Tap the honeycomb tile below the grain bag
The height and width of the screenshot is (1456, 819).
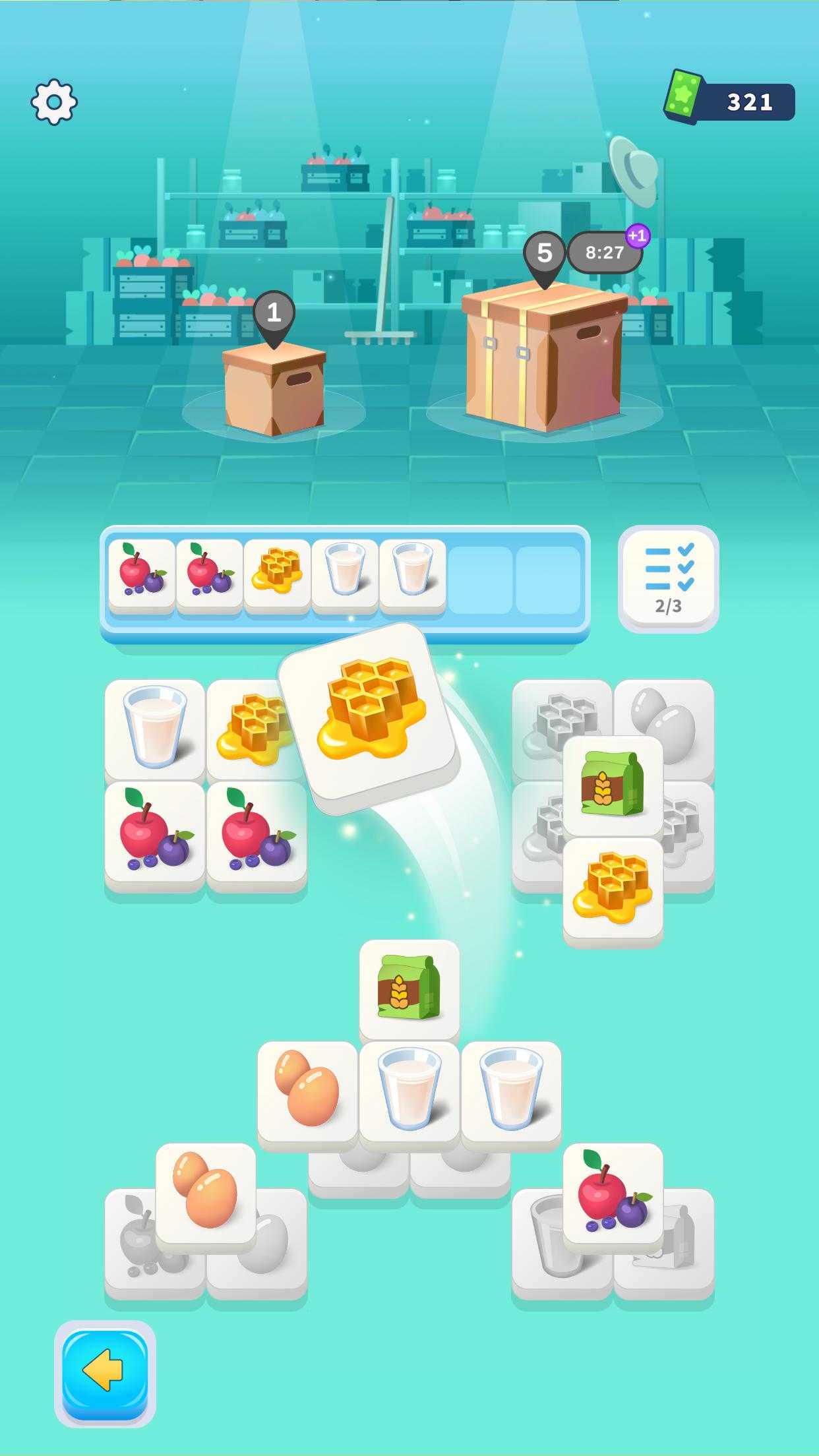click(x=613, y=890)
